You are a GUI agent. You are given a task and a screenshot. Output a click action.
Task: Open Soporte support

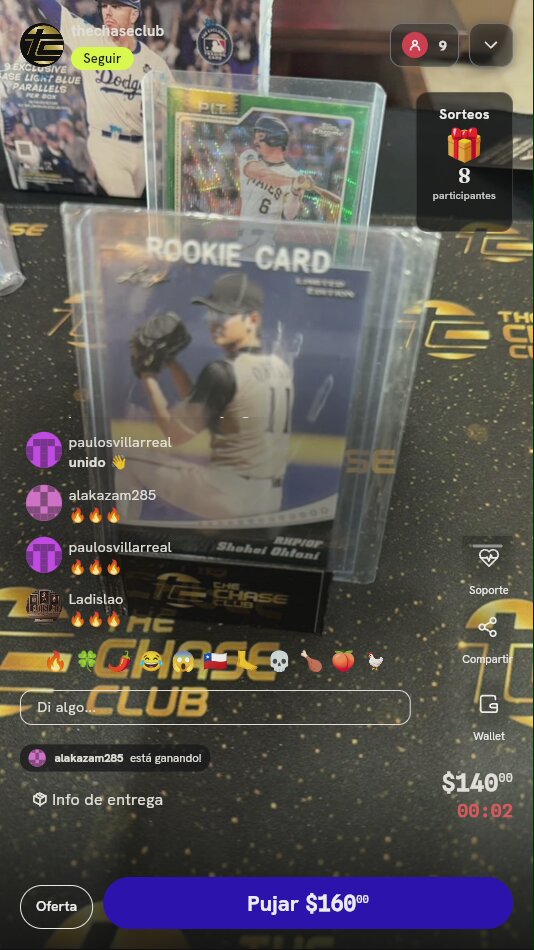click(x=489, y=568)
